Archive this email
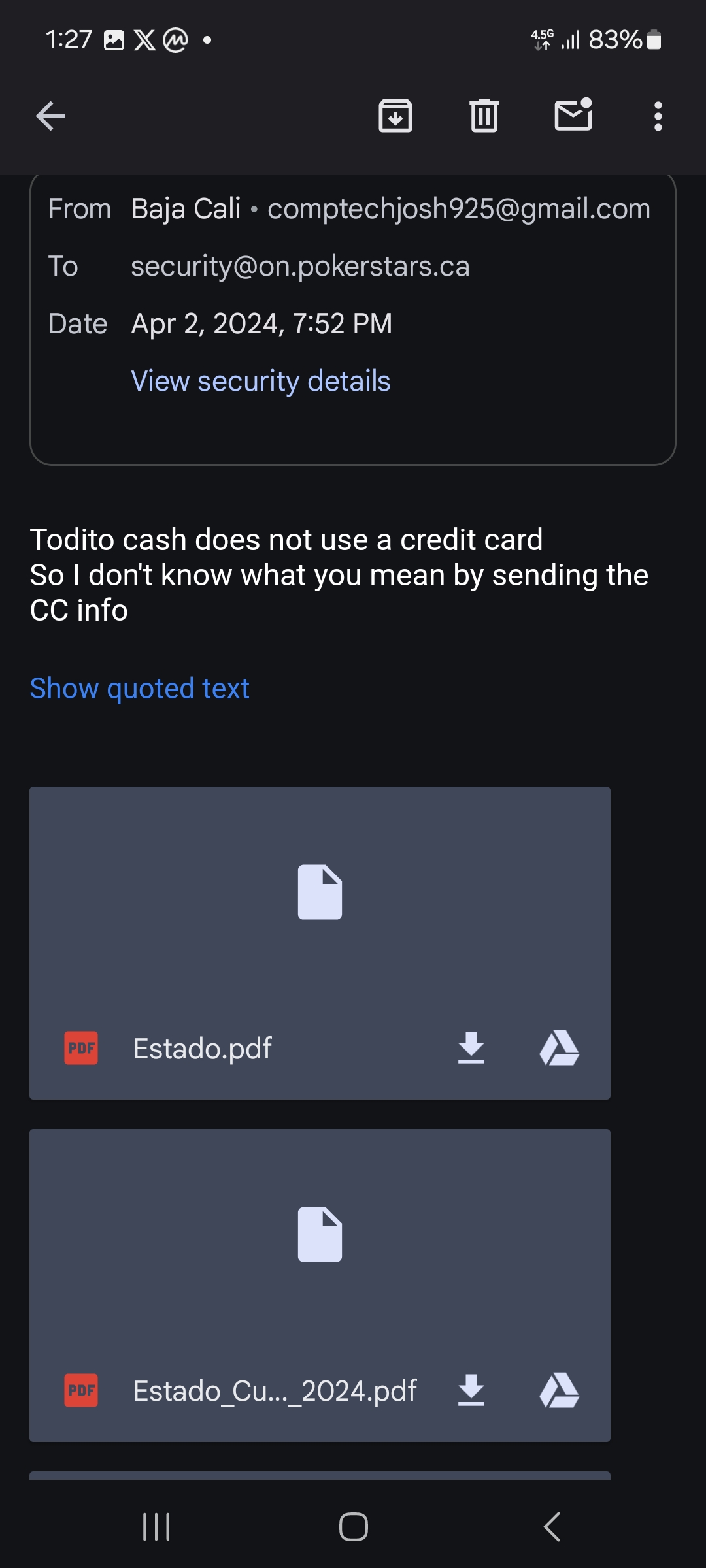This screenshot has height=1568, width=706. pos(395,116)
